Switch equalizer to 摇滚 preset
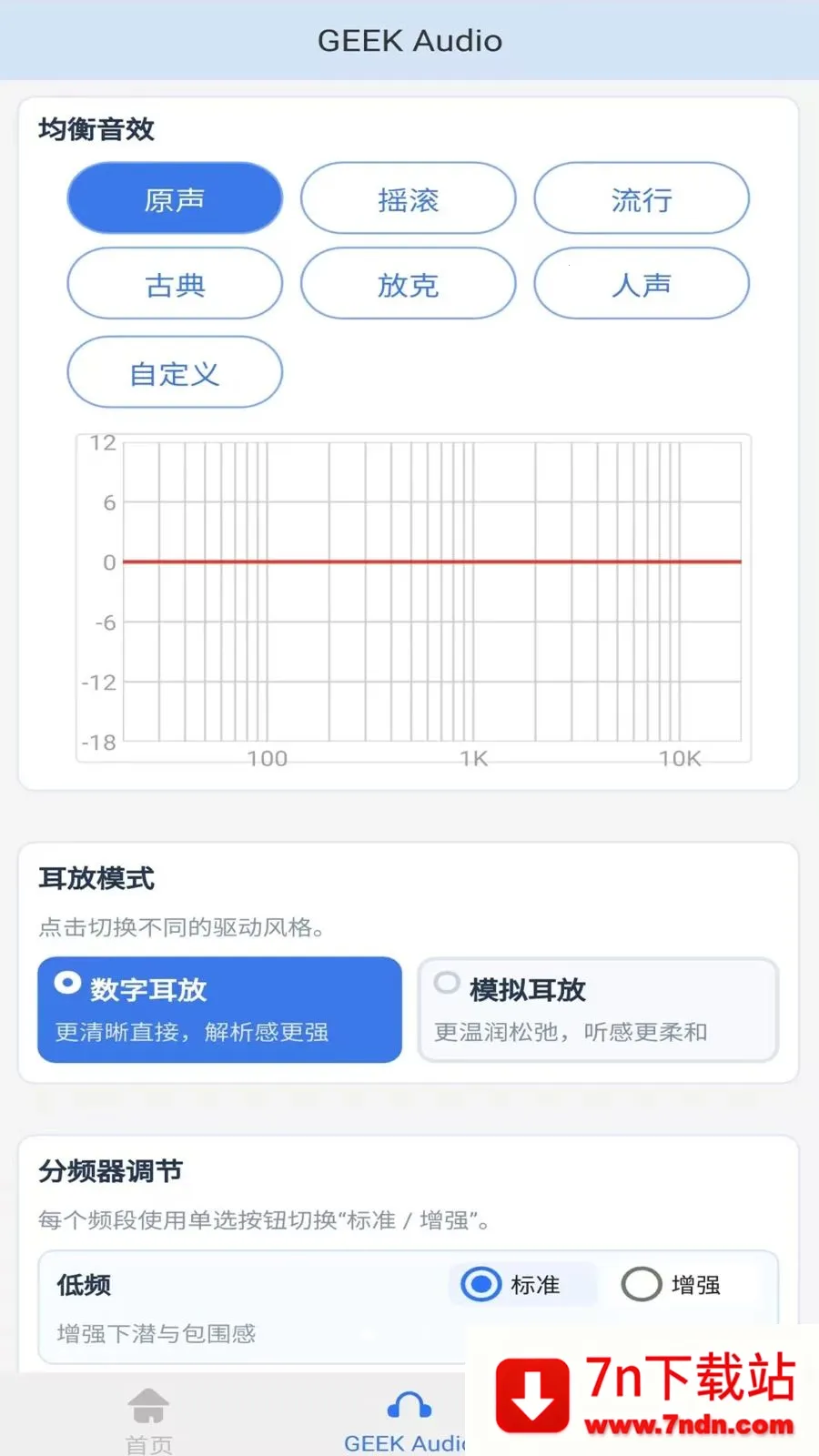The image size is (819, 1456). (x=408, y=198)
